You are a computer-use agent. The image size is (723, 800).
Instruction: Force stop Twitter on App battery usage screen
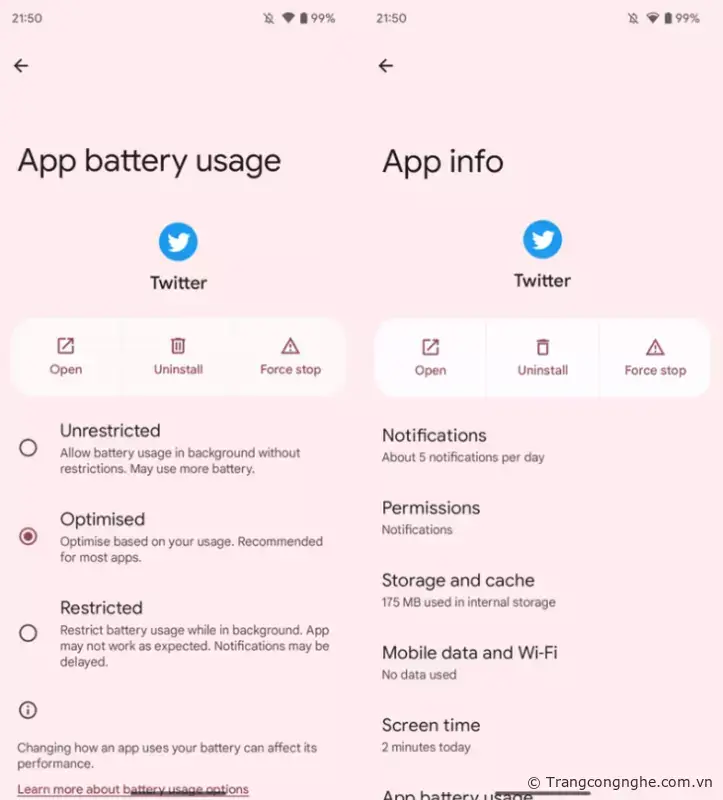tap(290, 356)
